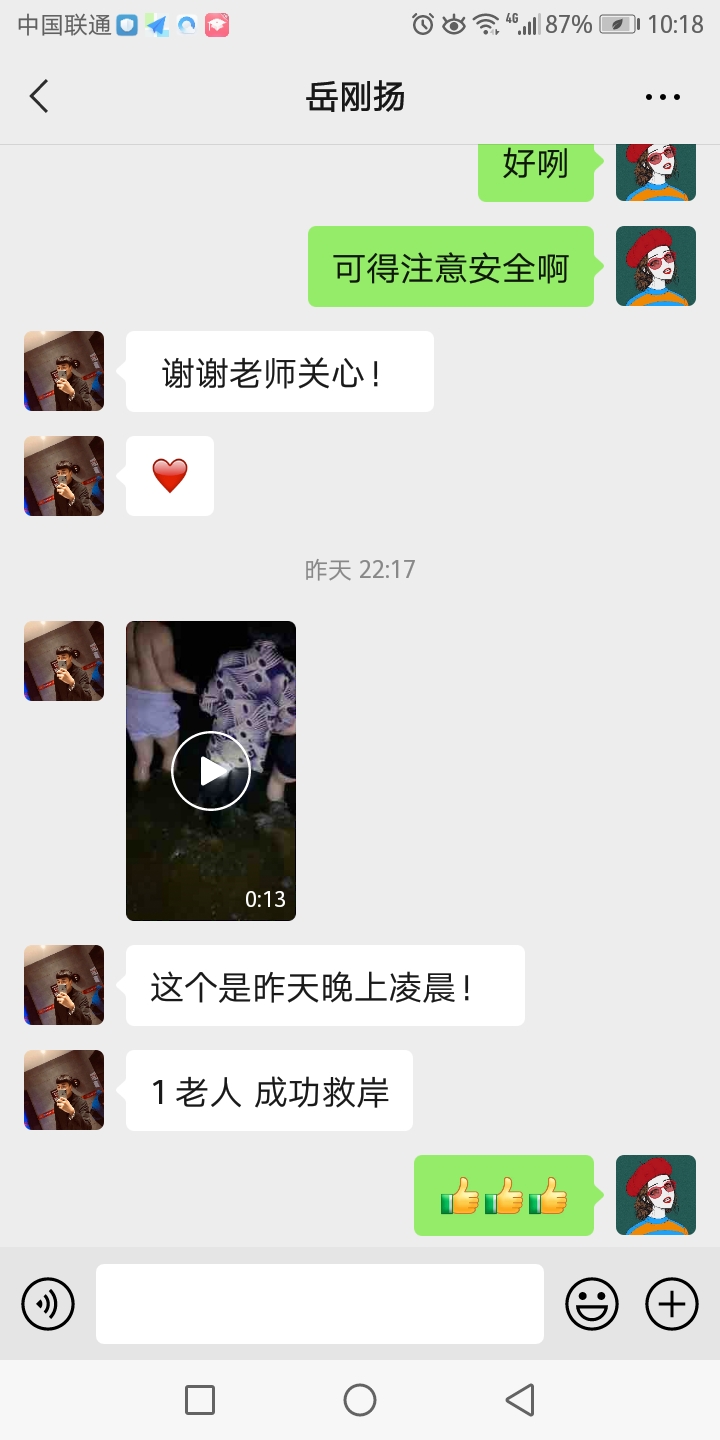720x1440 pixels.
Task: Play the 0:13 video message
Action: pos(211,771)
